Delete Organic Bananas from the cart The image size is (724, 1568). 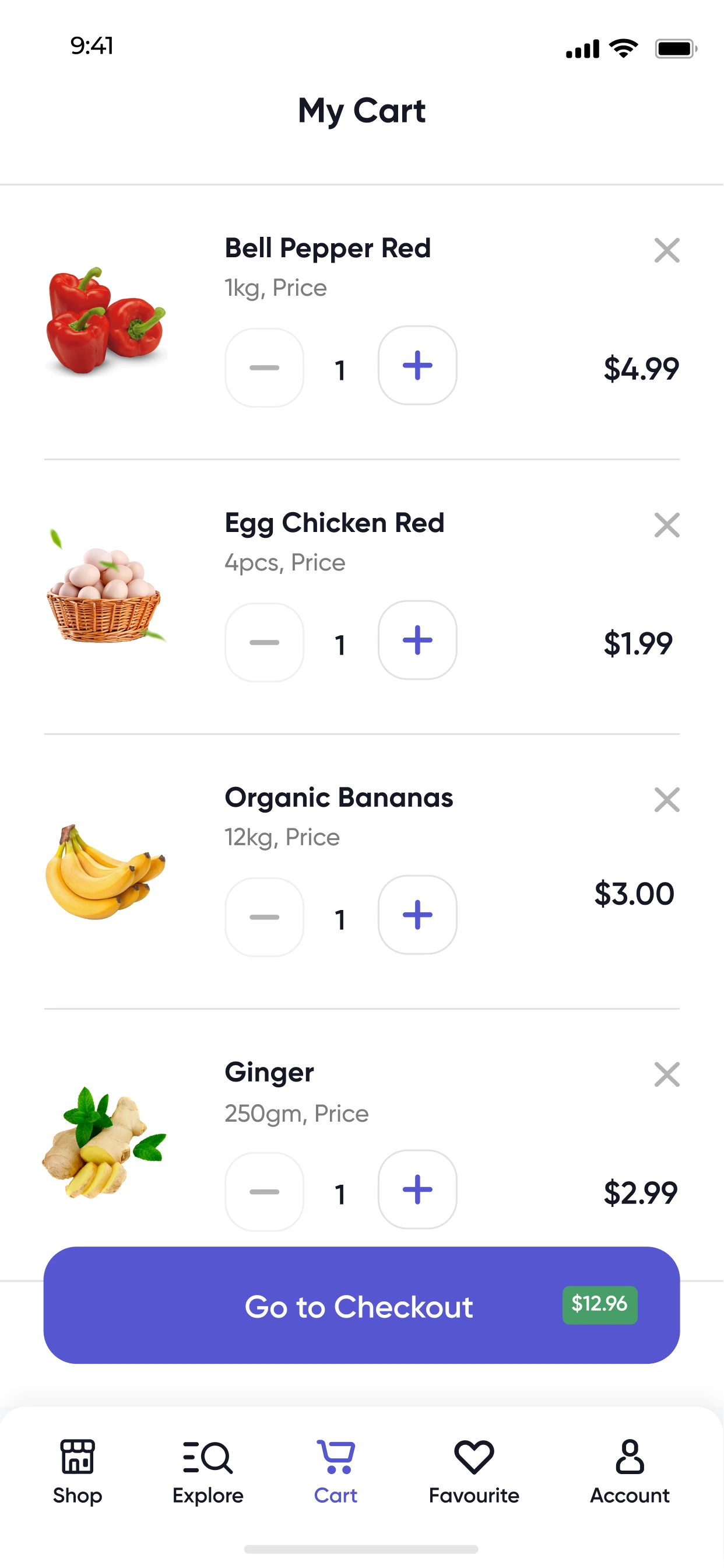tap(666, 799)
